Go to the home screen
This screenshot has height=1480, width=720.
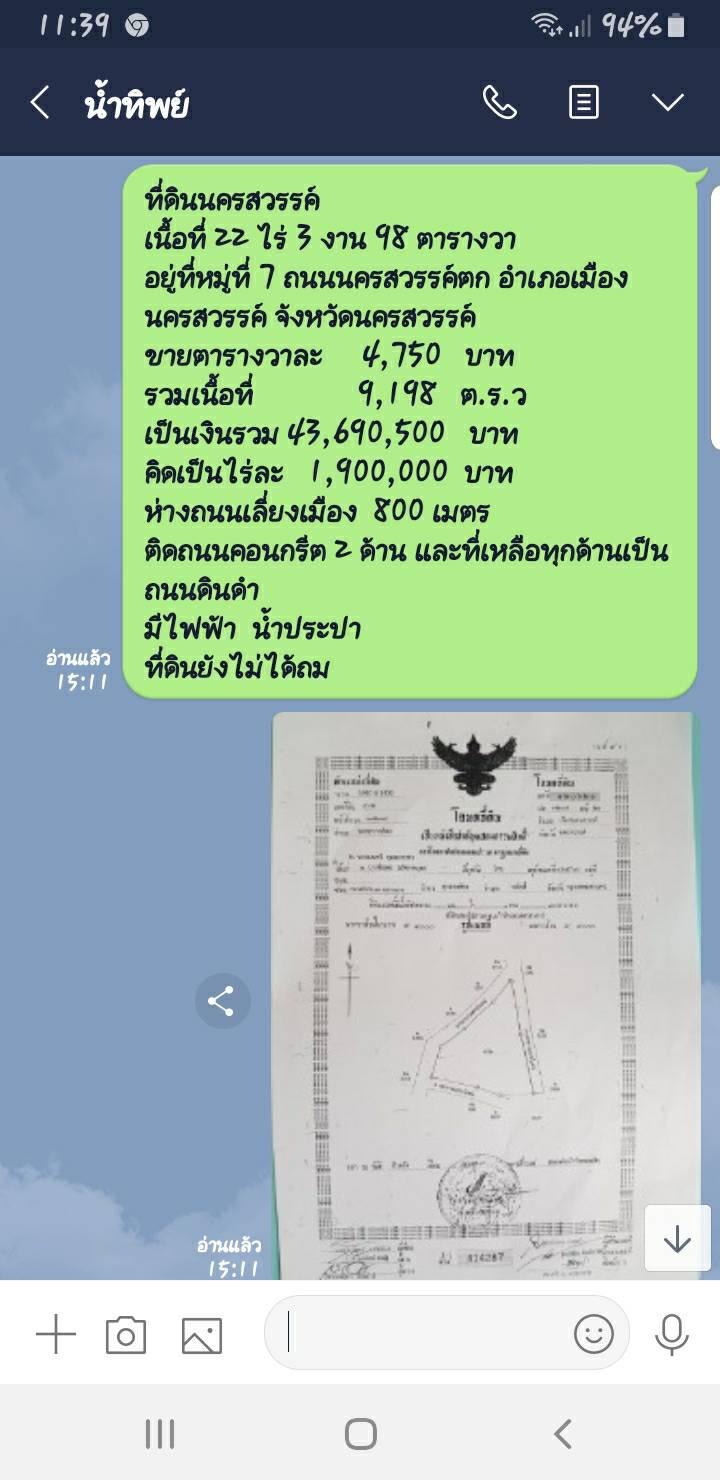360,1434
